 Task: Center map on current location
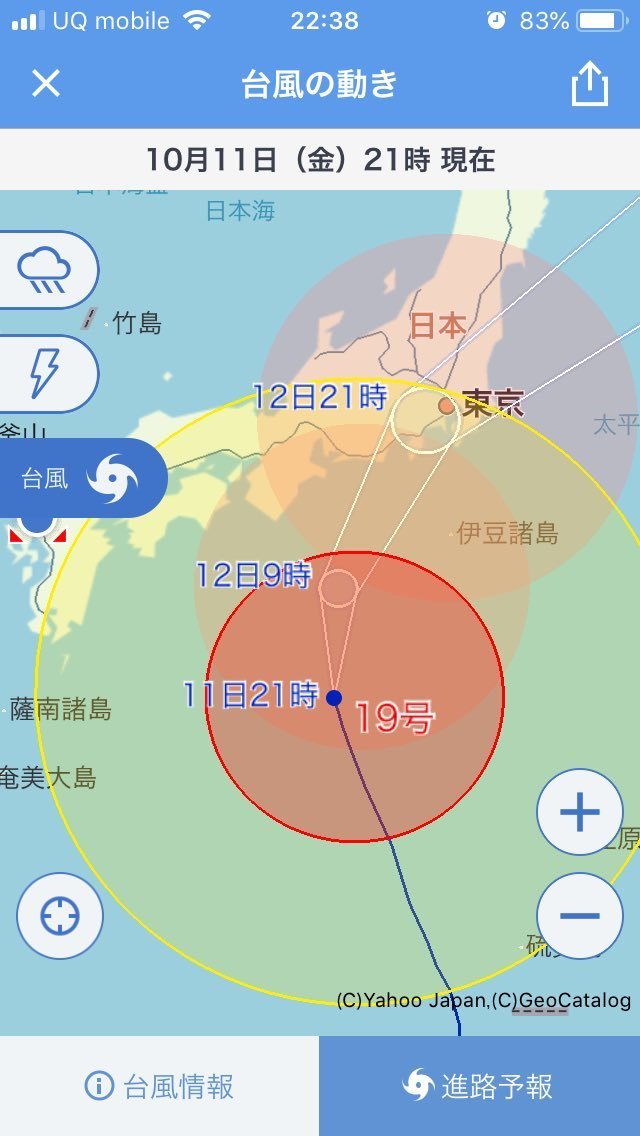[x=60, y=915]
